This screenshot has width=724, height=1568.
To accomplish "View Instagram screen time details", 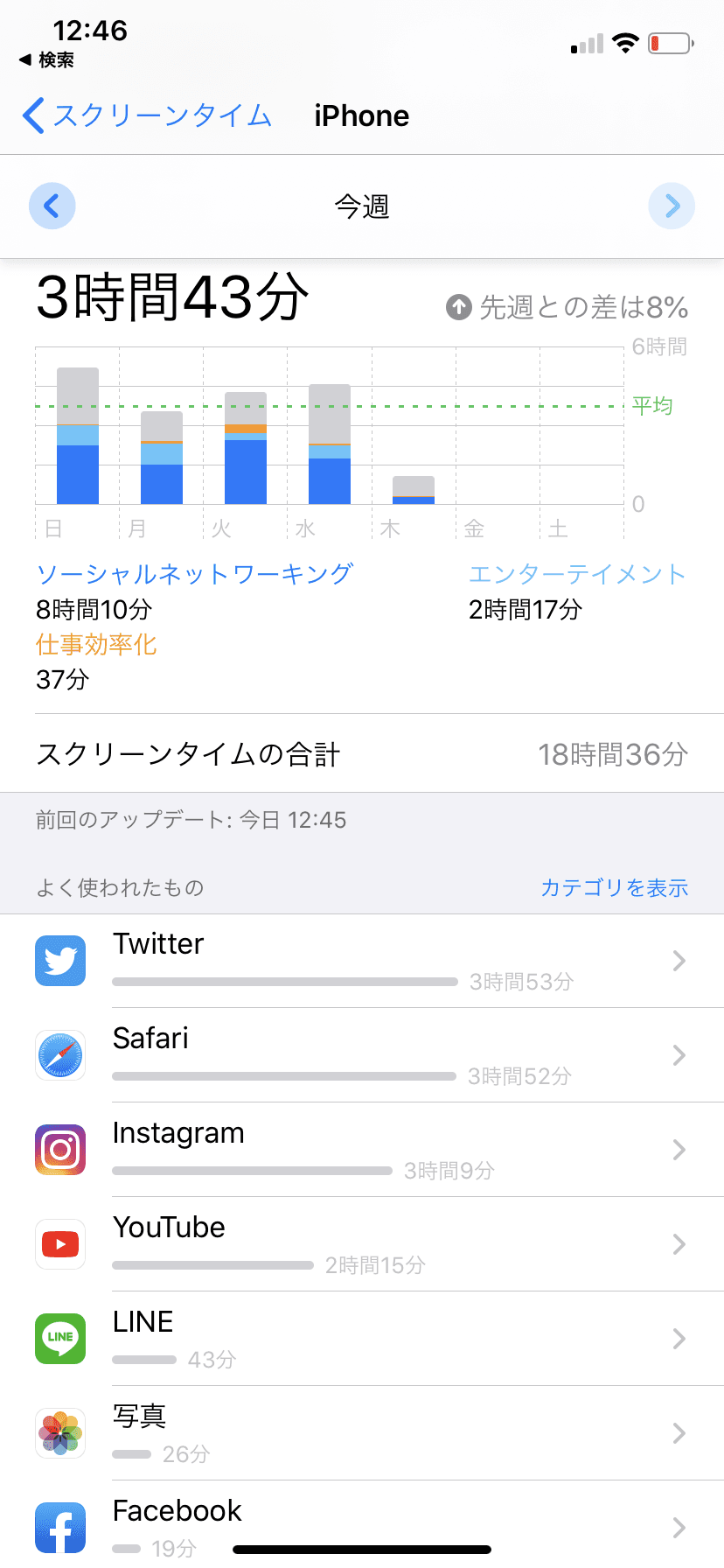I will [362, 1150].
